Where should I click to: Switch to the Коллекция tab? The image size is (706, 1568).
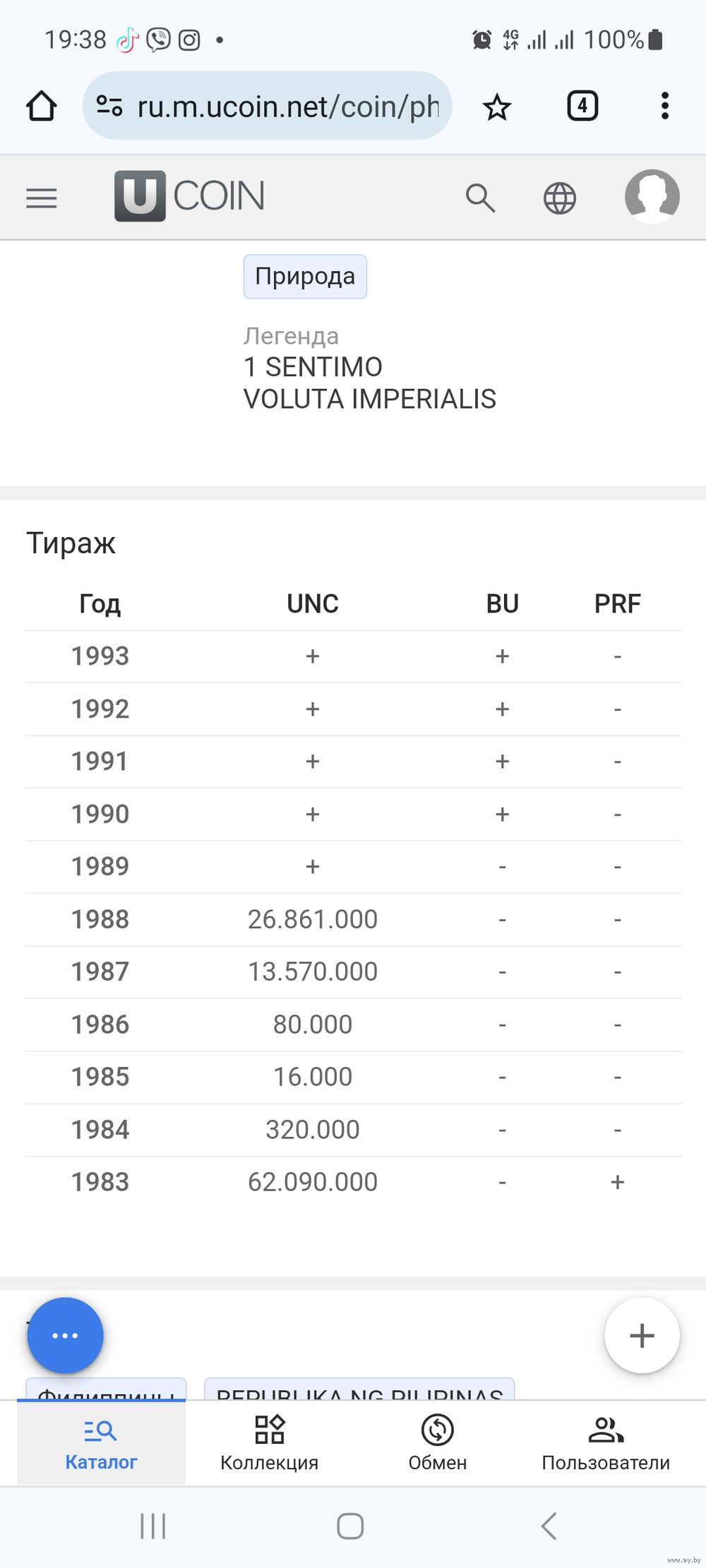tap(269, 1442)
